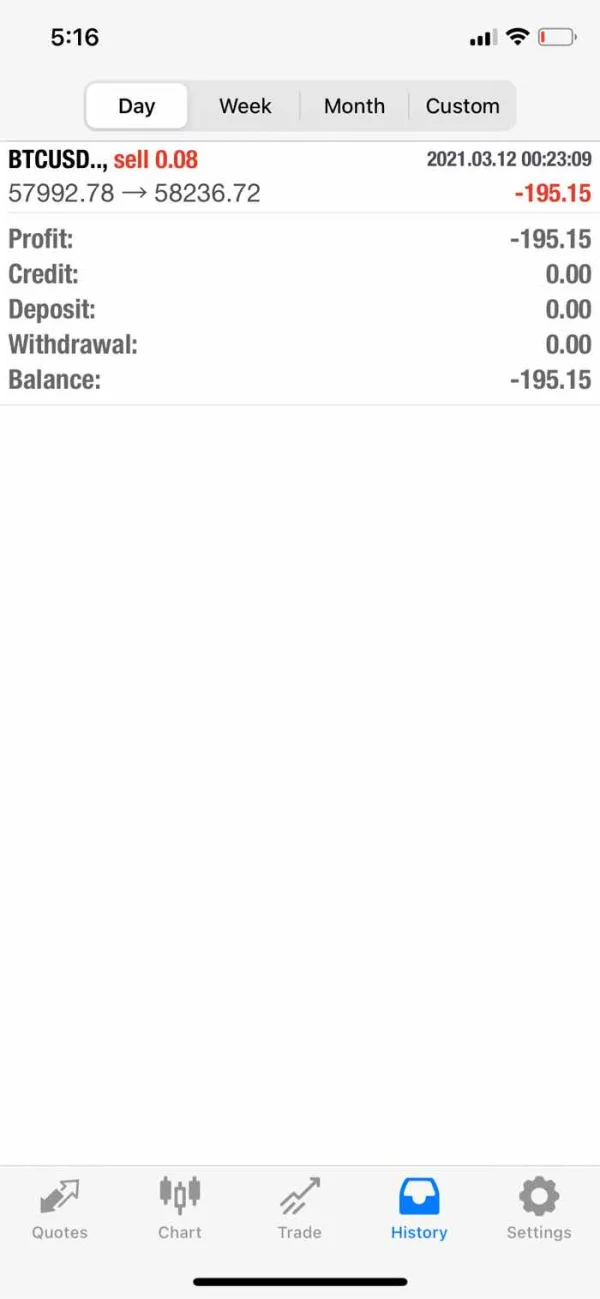Open the BTCUSD sell 0.08 trade entry

[300, 176]
